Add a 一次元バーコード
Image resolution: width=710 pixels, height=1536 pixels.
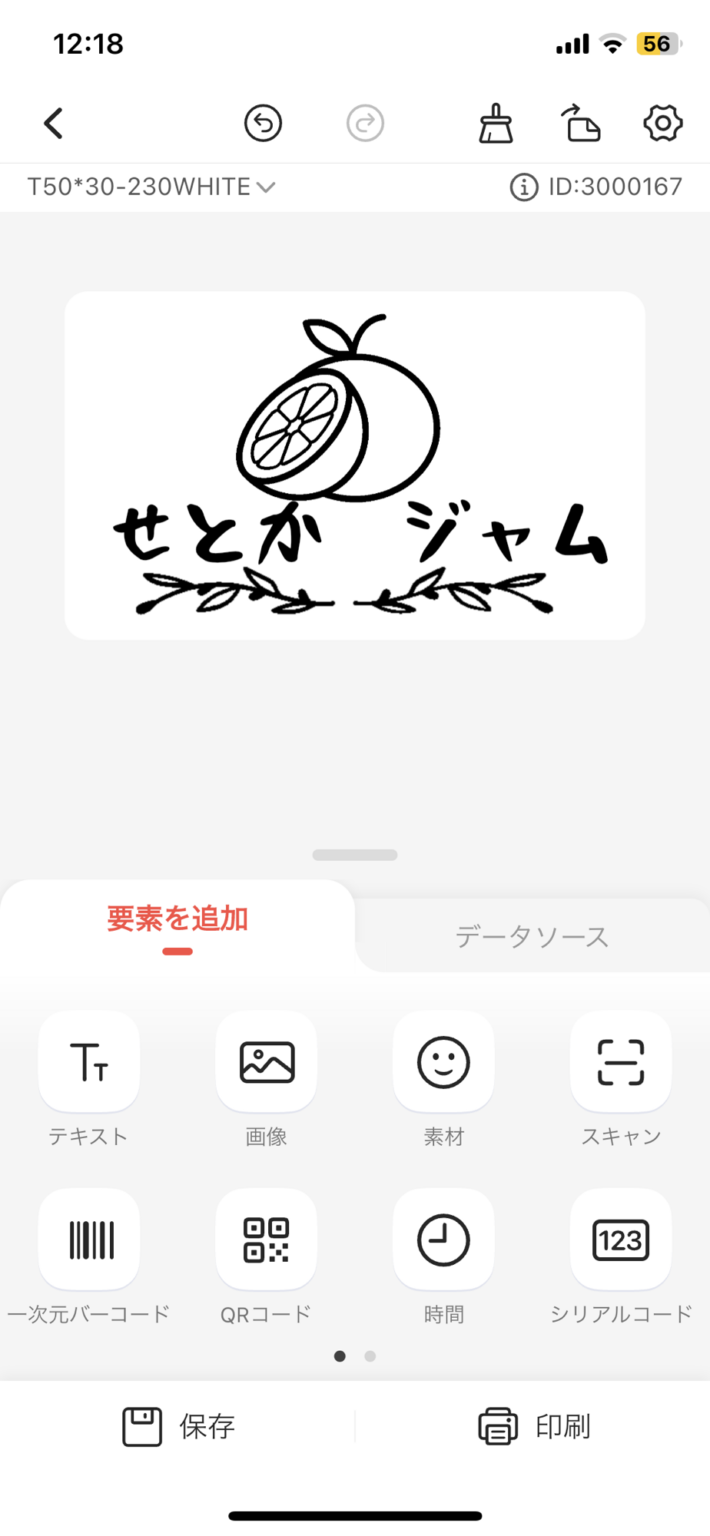point(89,1240)
